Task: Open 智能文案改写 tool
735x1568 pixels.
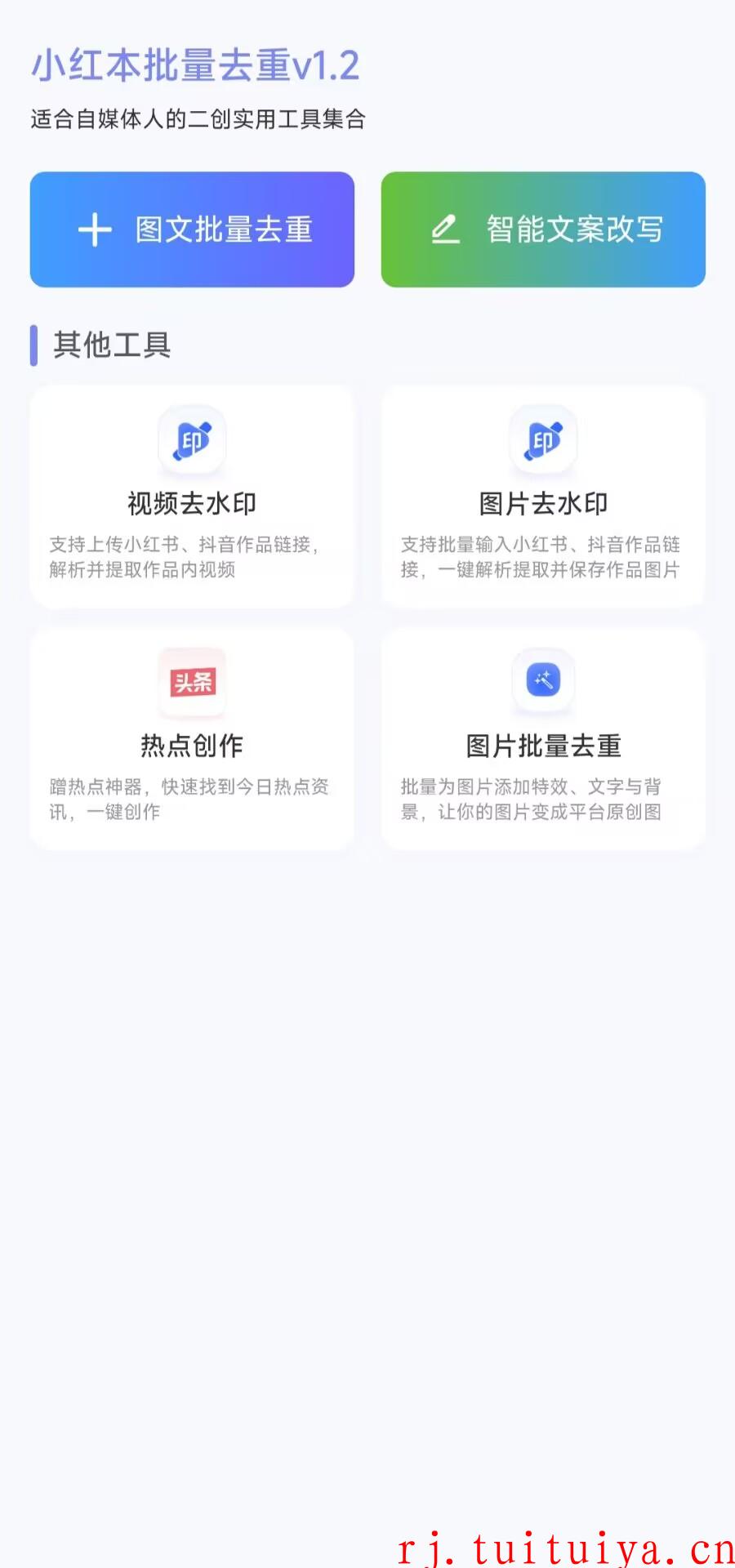Action: click(543, 229)
